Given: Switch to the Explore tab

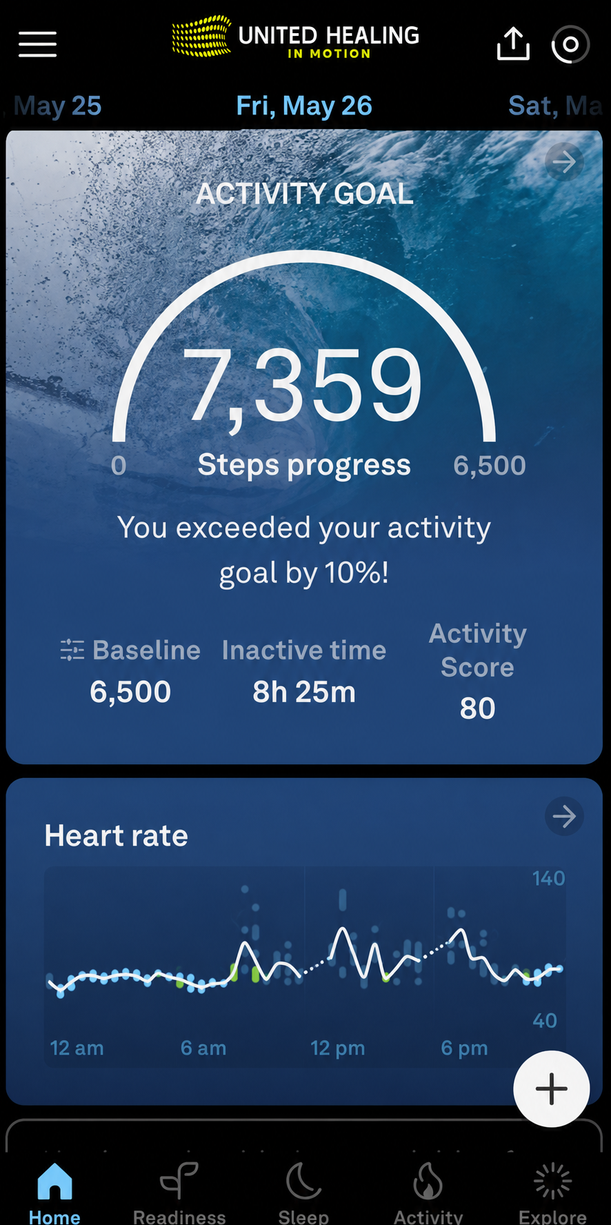Looking at the screenshot, I should coord(552,1193).
